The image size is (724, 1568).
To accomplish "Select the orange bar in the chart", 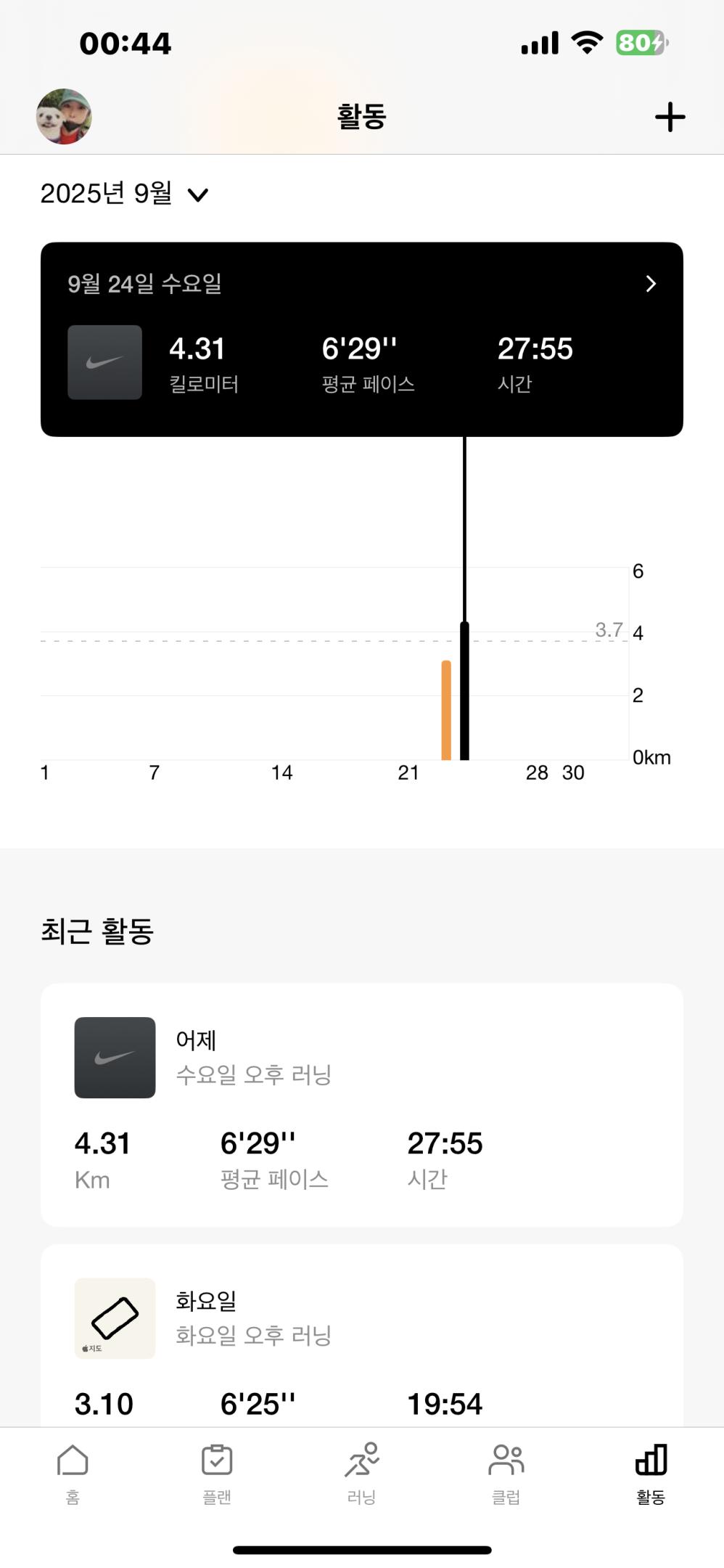I will [446, 710].
